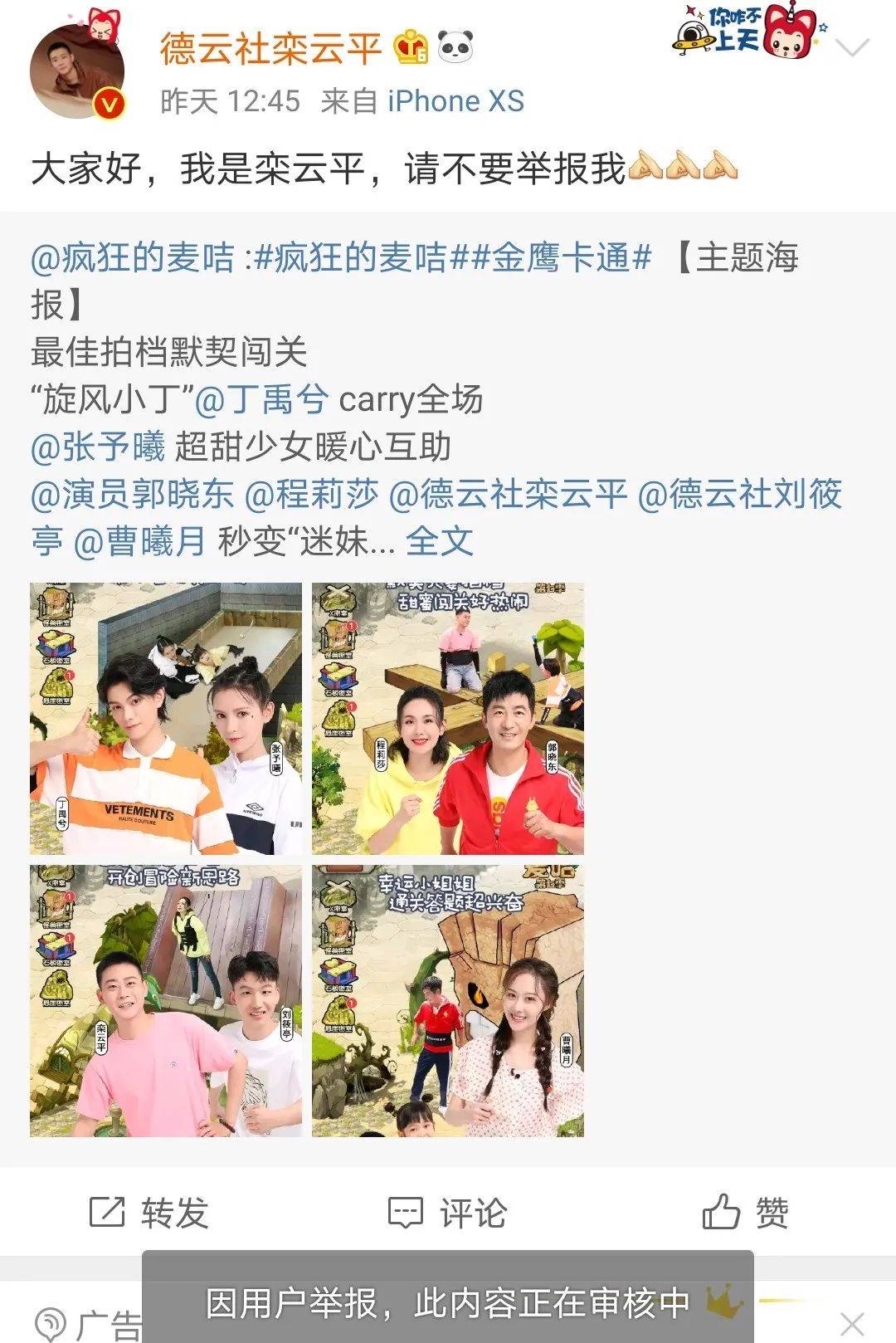View the 栾云平 and 刘筱亭 poster image
The width and height of the screenshot is (896, 1343).
[x=166, y=1001]
